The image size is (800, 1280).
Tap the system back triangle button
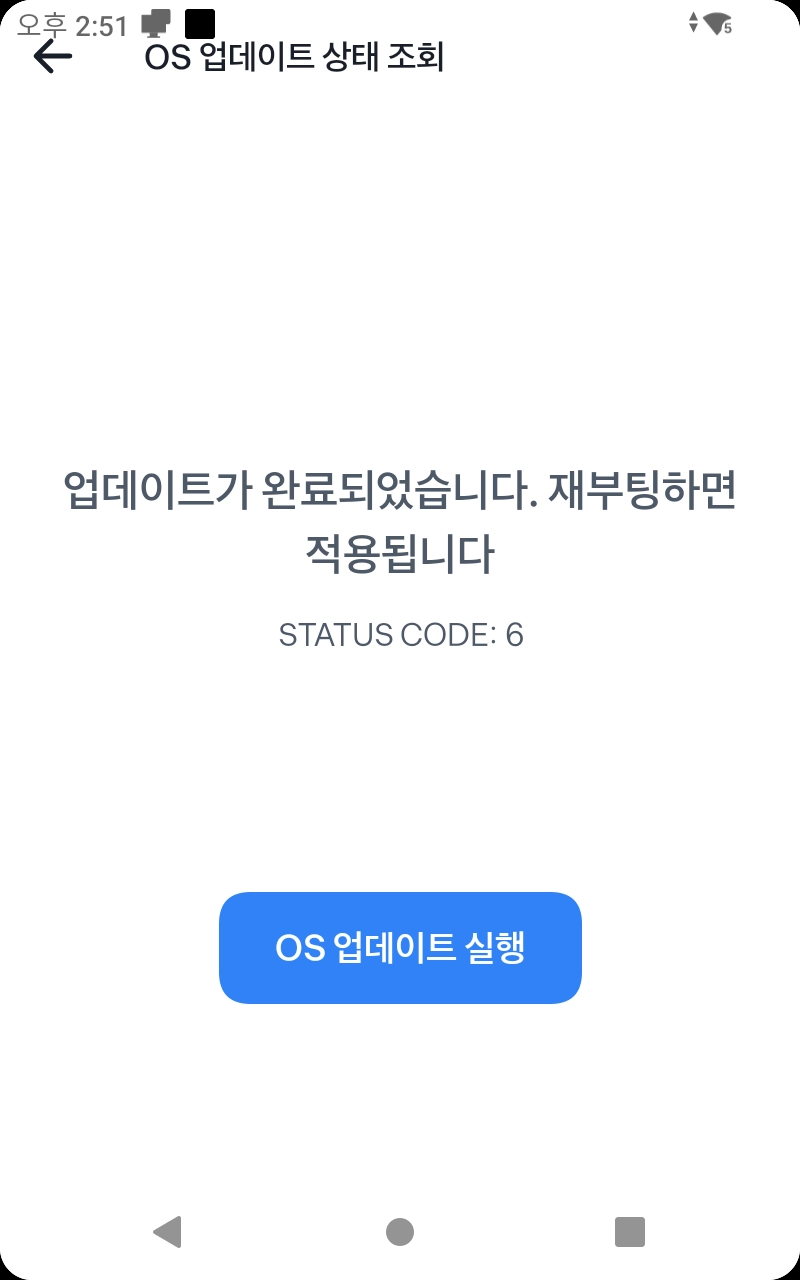(167, 1231)
